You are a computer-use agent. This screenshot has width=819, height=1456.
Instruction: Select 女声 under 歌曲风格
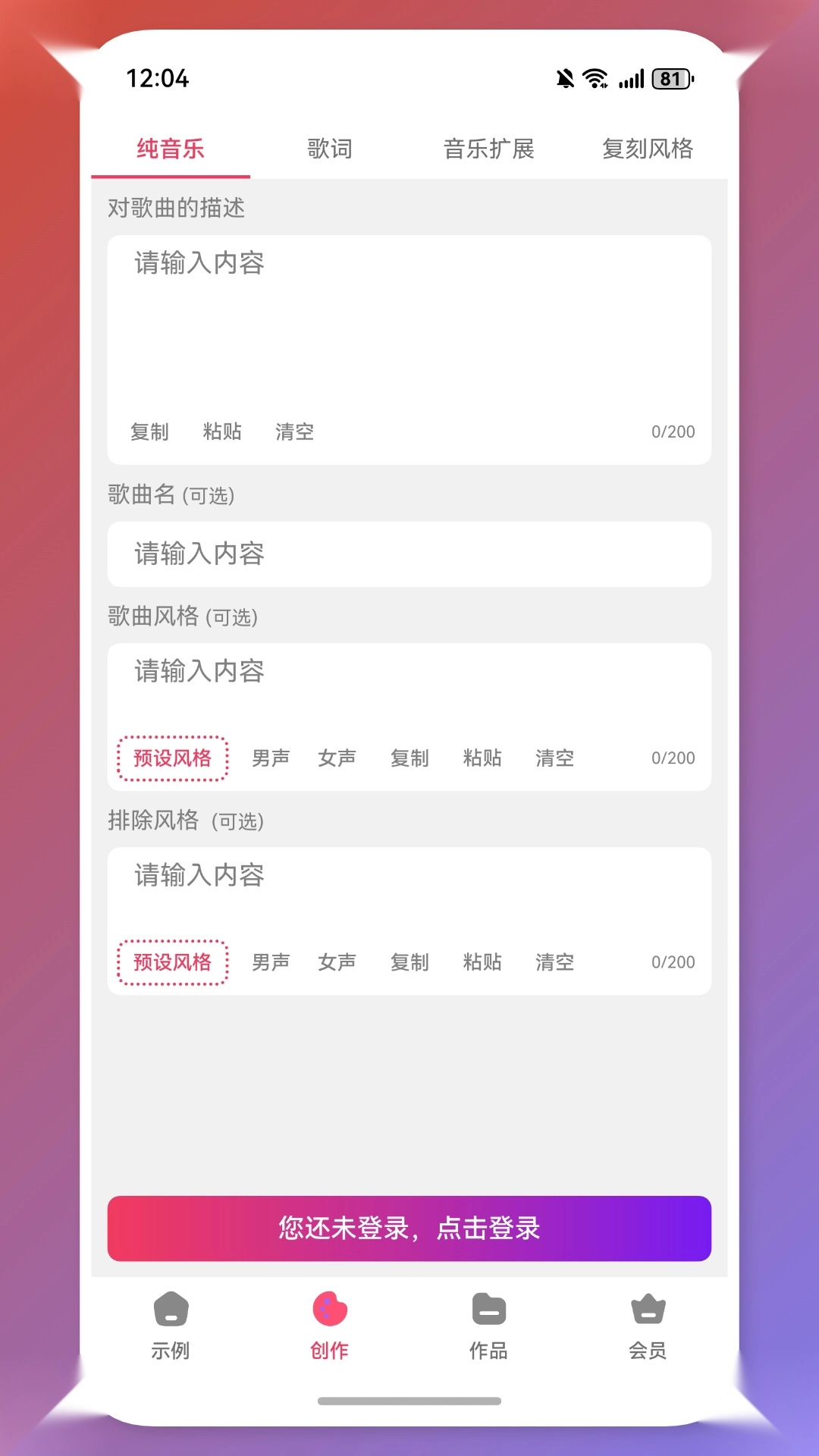click(337, 758)
